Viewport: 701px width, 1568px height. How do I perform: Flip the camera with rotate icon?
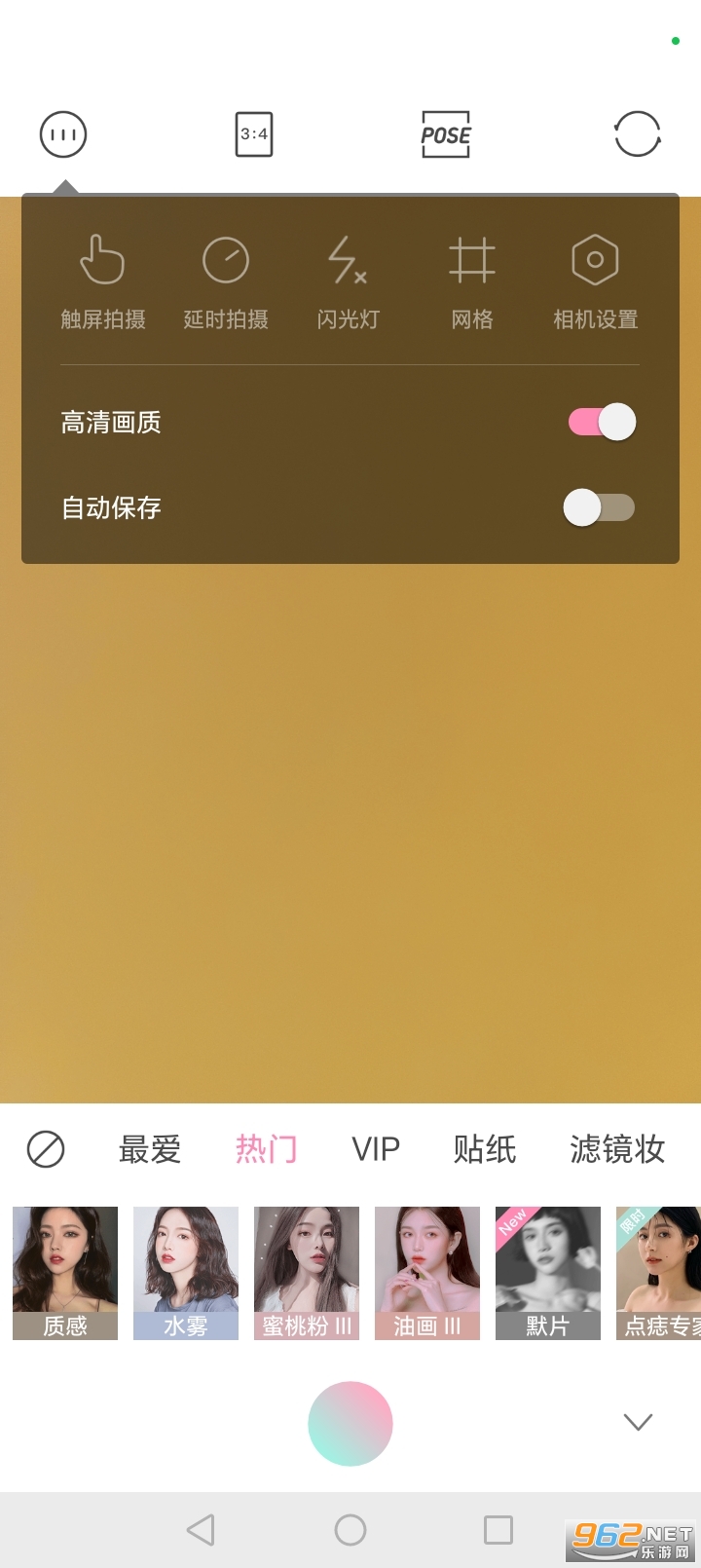[x=638, y=135]
